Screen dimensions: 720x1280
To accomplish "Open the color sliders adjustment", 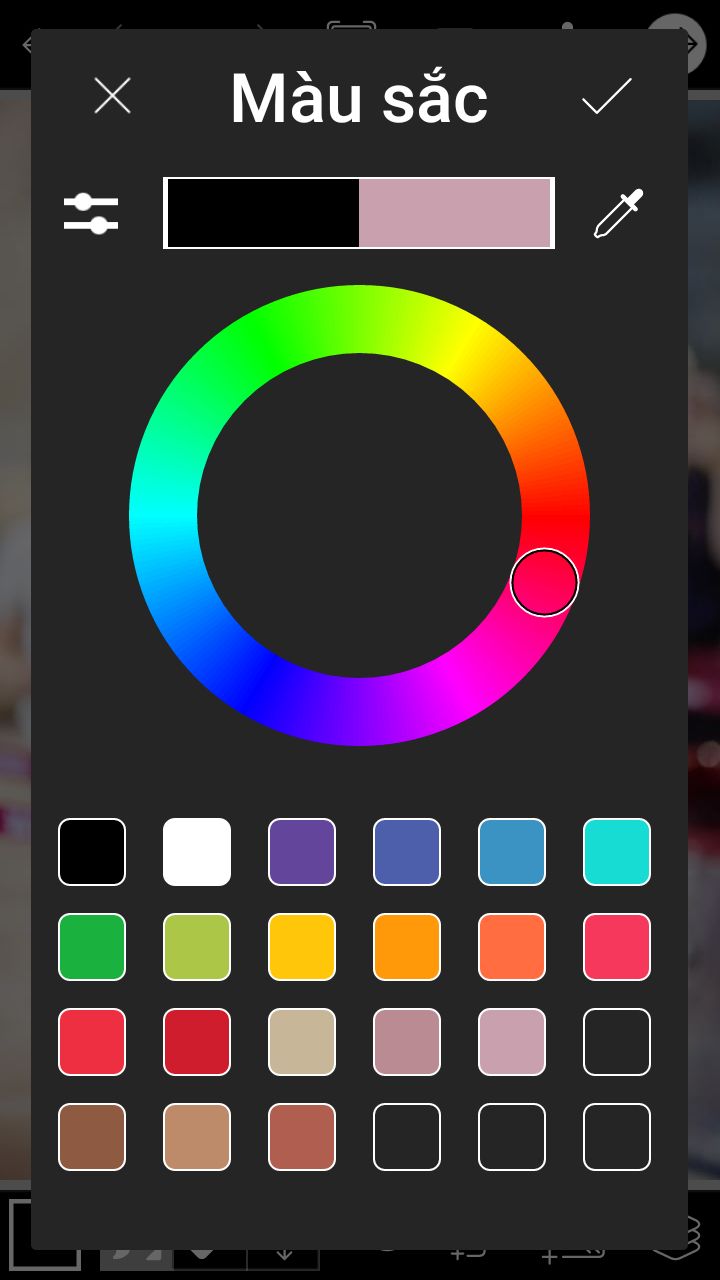I will pyautogui.click(x=91, y=214).
